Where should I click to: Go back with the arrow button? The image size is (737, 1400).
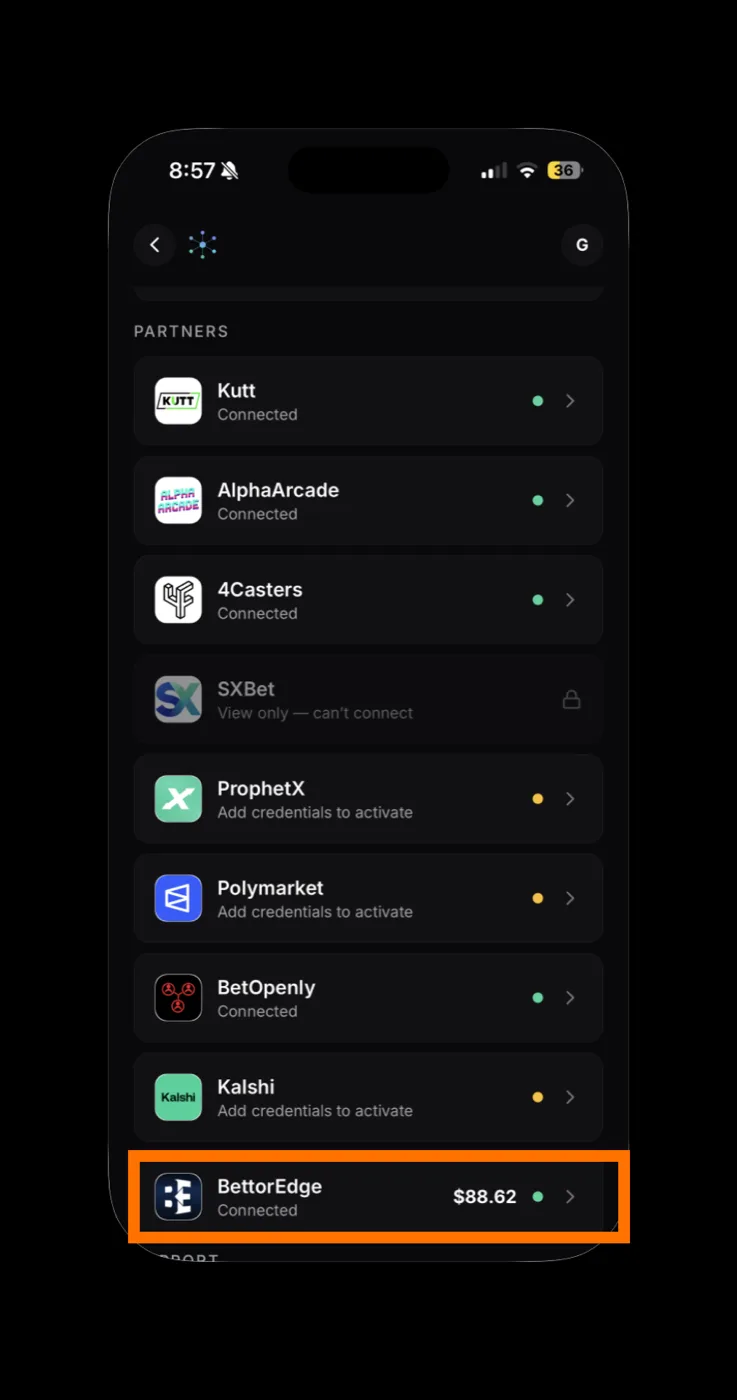click(155, 245)
